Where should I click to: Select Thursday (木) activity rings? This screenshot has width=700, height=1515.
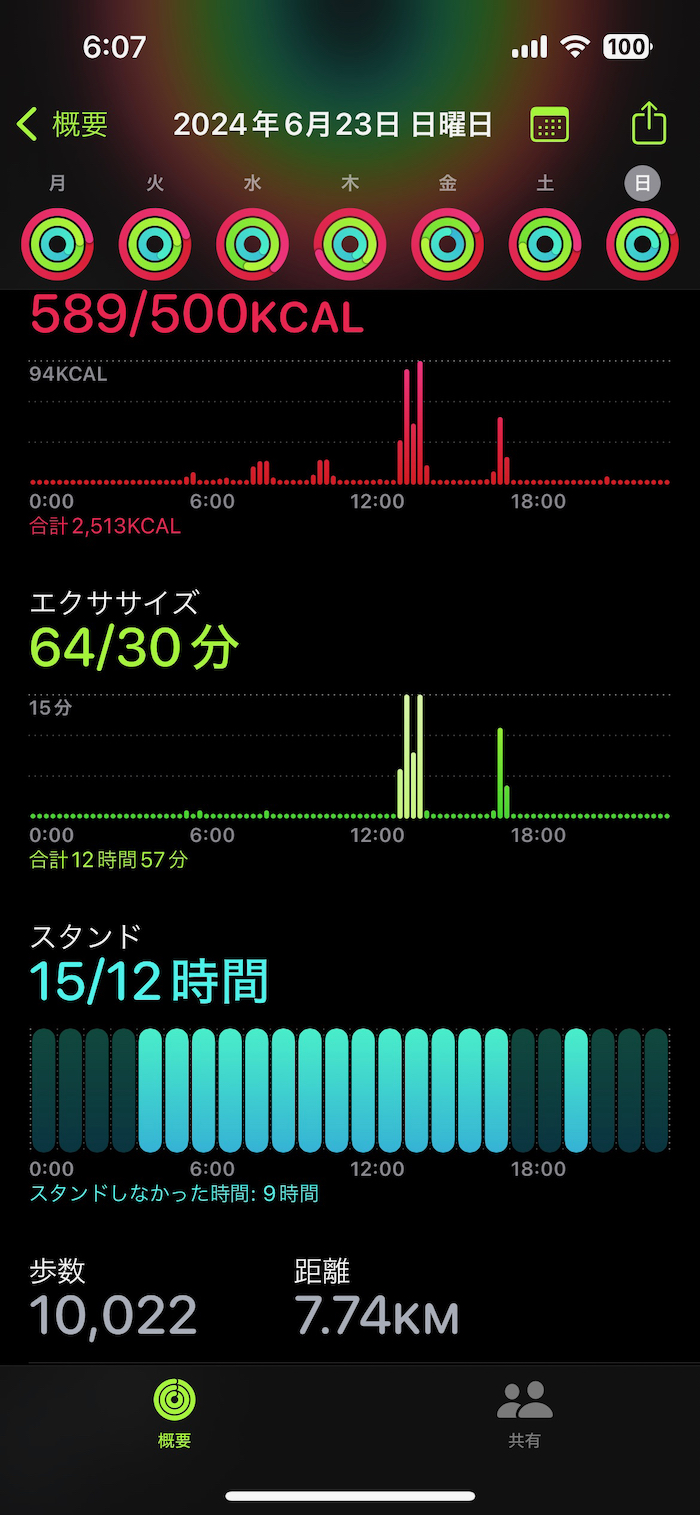350,244
